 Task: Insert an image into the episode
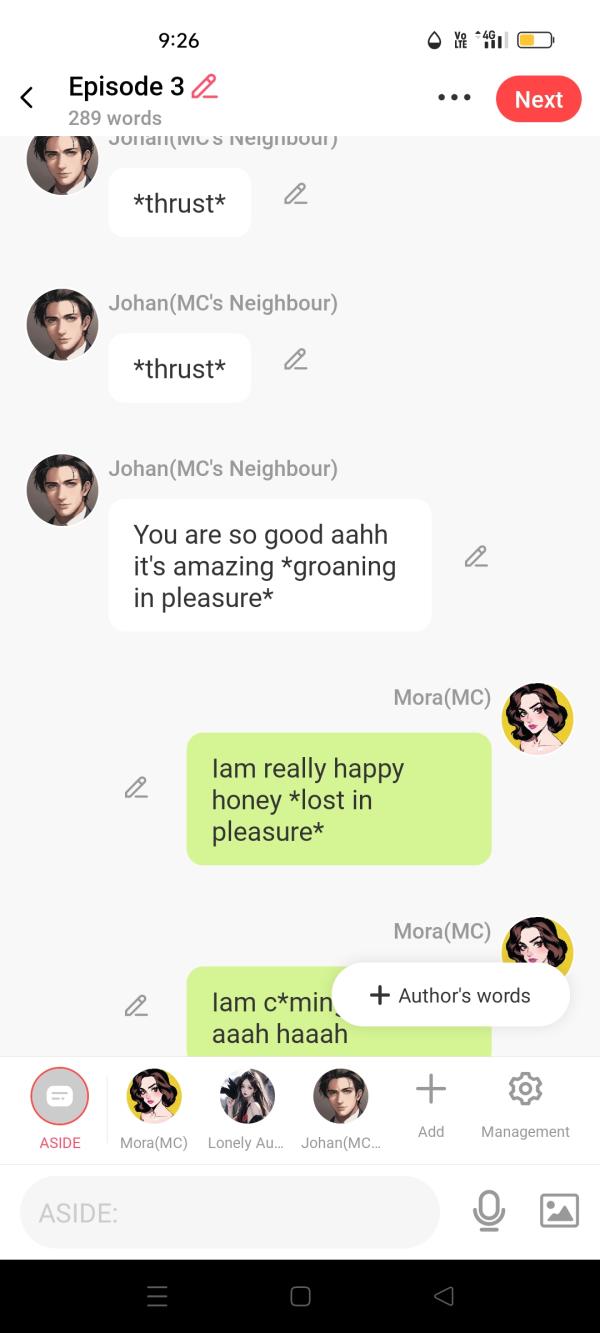559,1211
